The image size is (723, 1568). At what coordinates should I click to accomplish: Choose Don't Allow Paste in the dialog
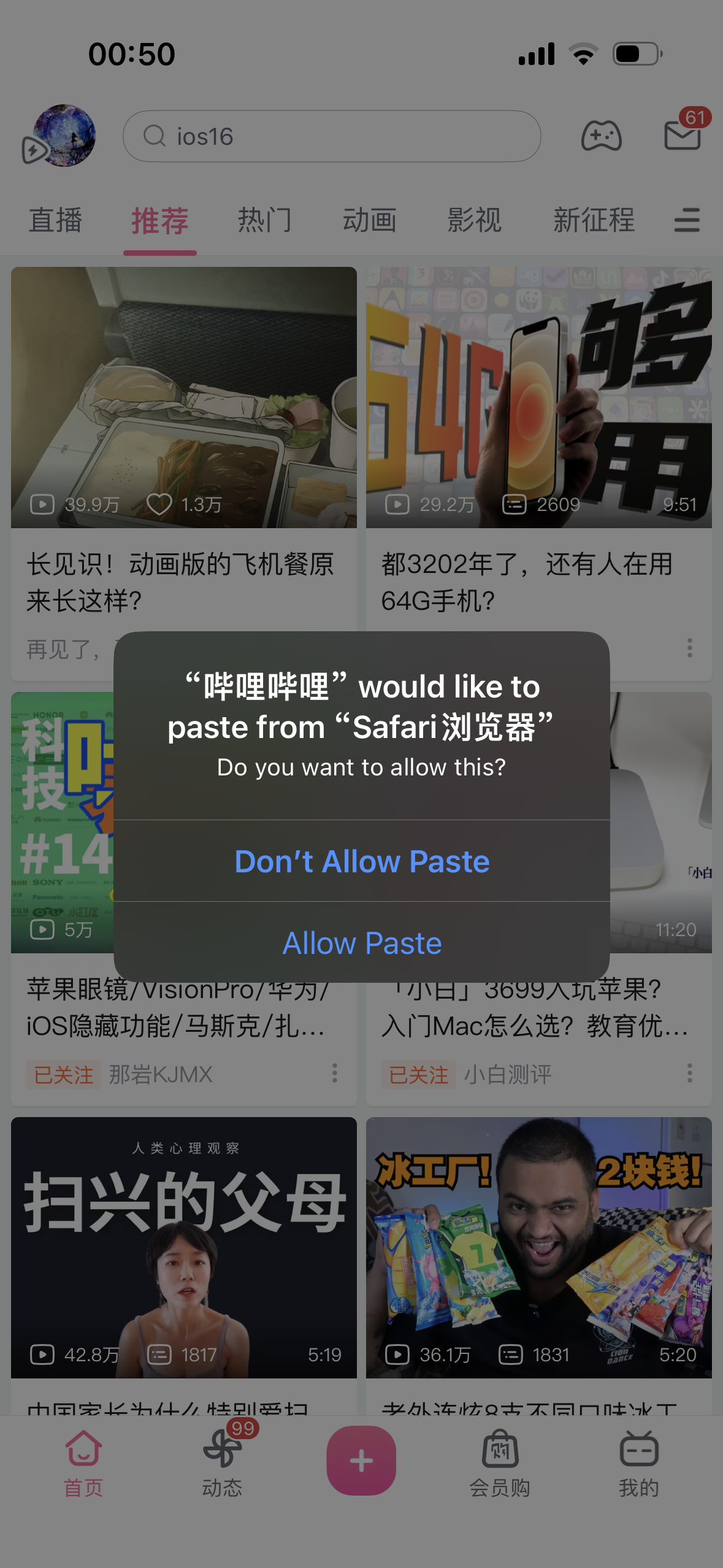362,861
